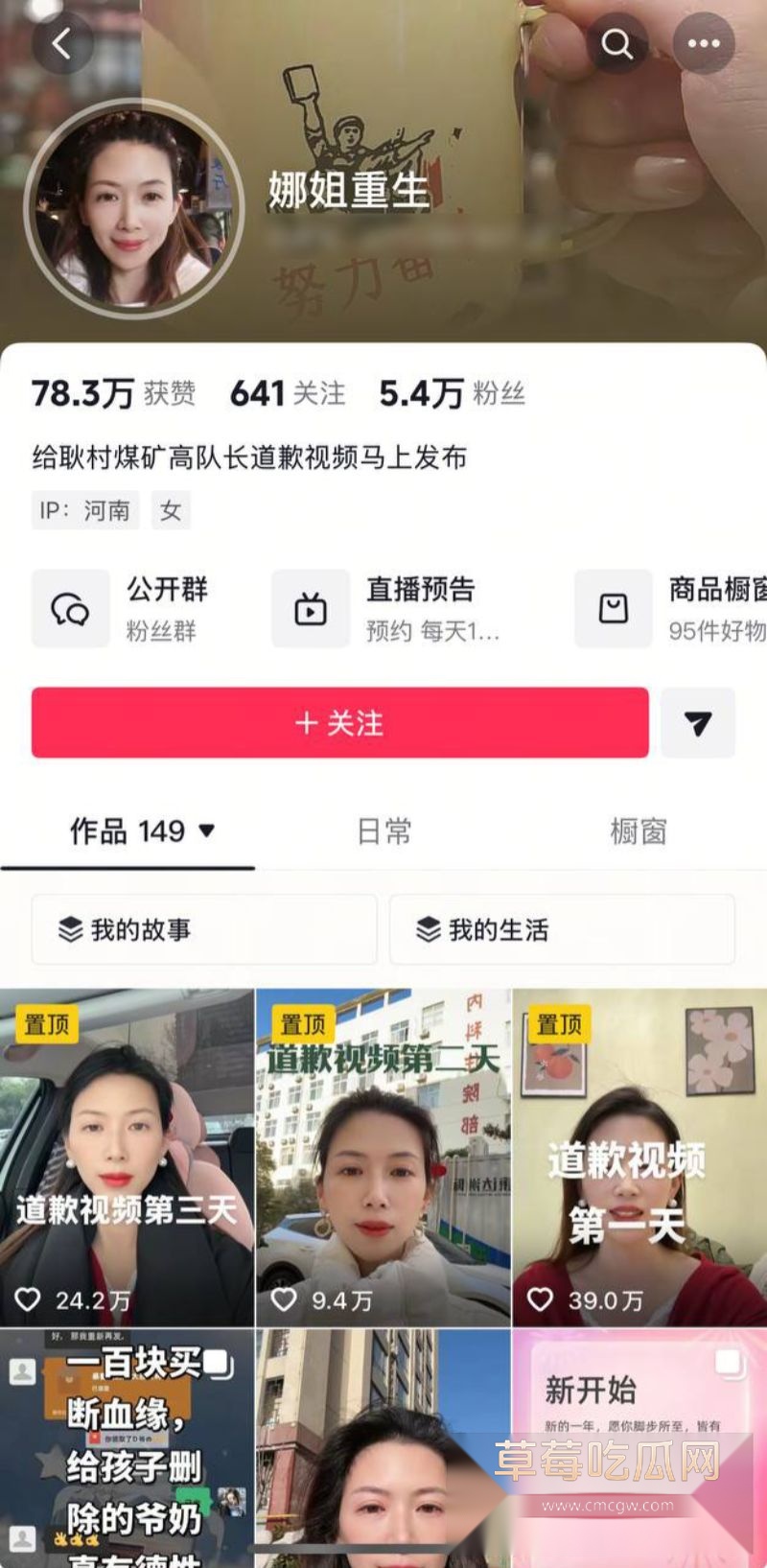Open the 我的生活 collection filter
The image size is (767, 1568).
click(561, 928)
